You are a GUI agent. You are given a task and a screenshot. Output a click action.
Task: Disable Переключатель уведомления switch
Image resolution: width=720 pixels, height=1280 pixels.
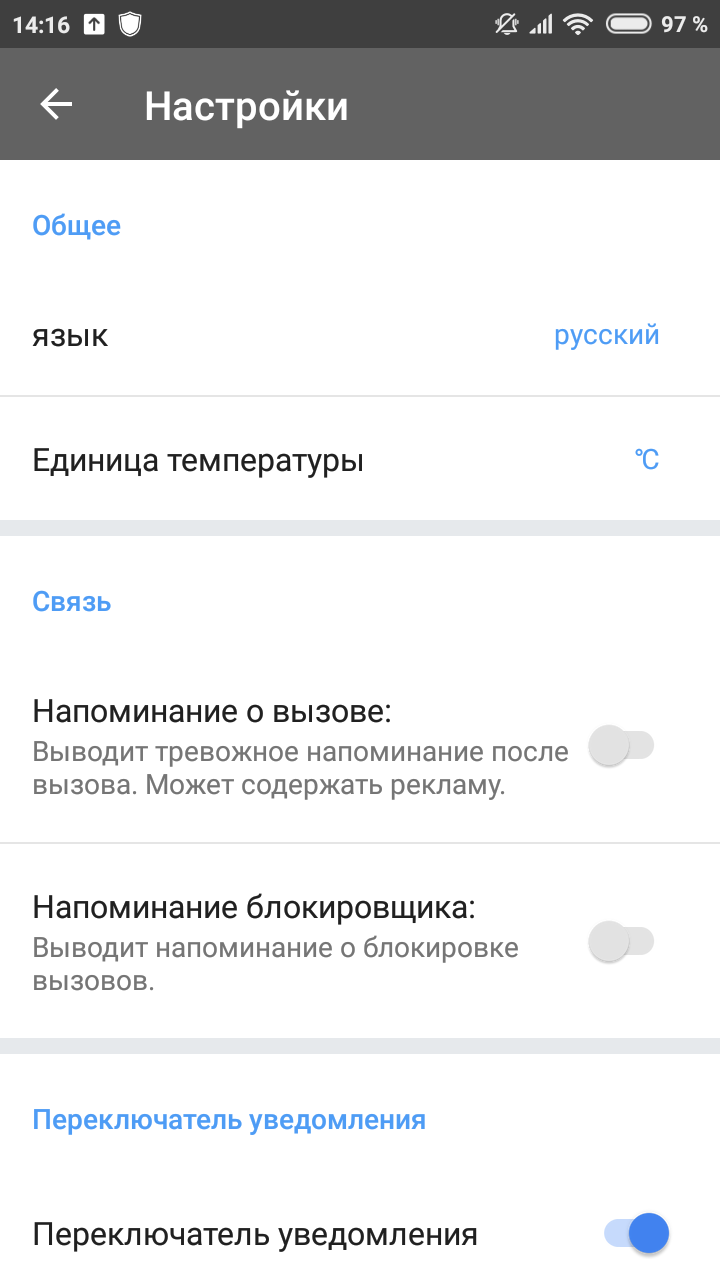[x=636, y=1233]
